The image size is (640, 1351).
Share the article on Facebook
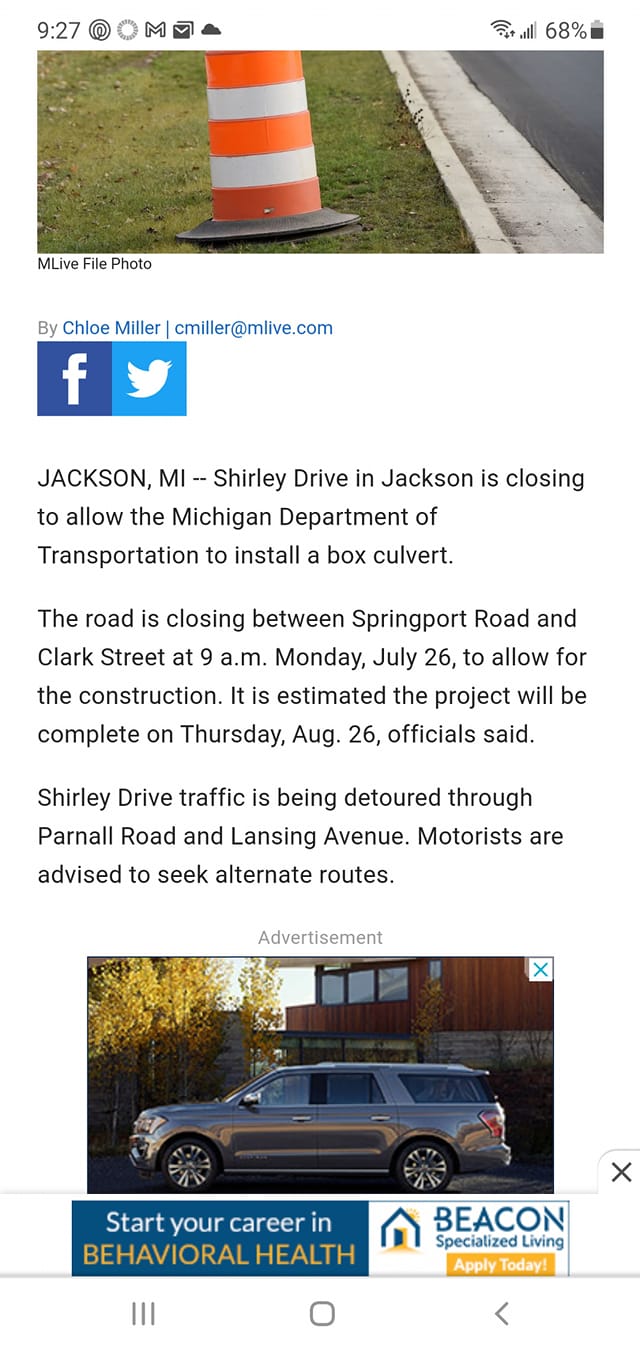[x=74, y=379]
